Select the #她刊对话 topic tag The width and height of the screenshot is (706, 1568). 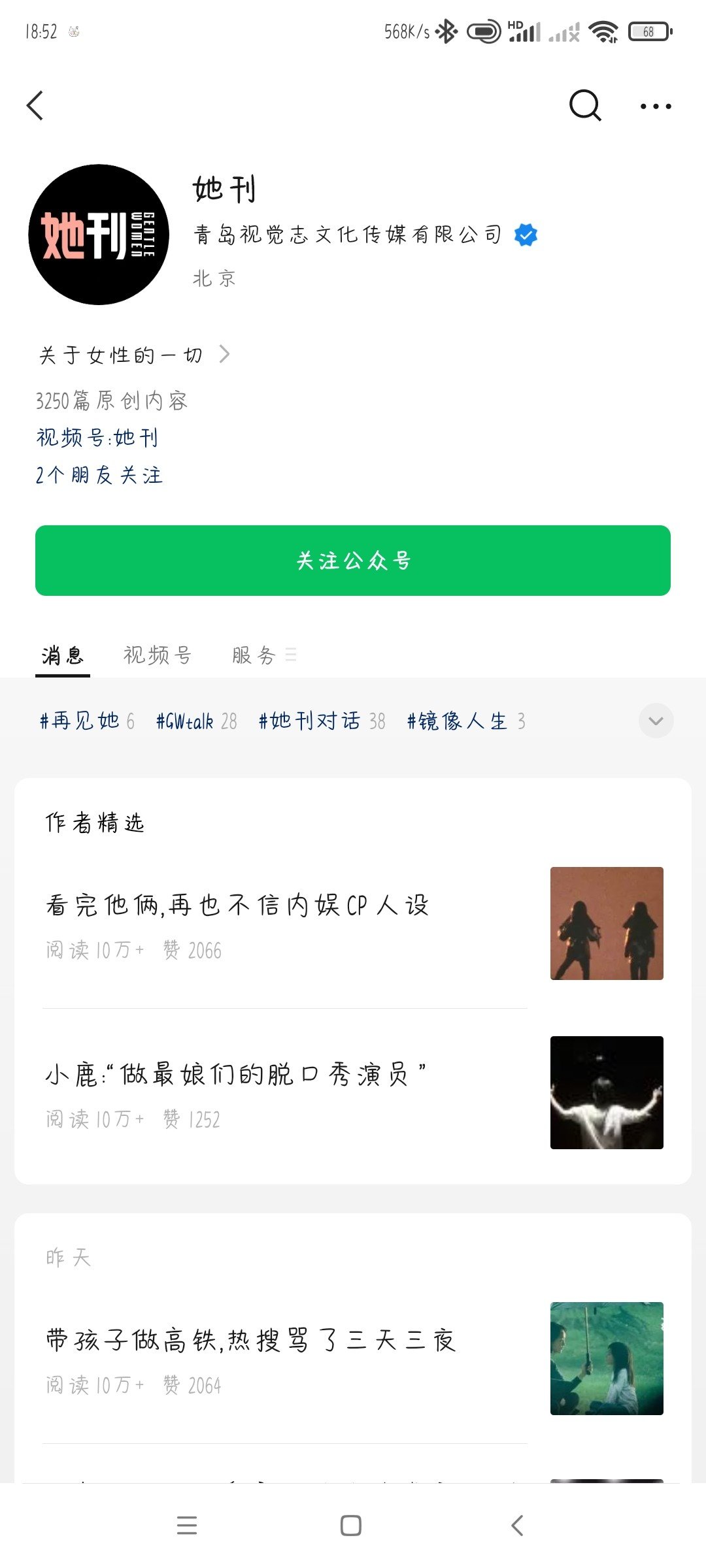[322, 721]
